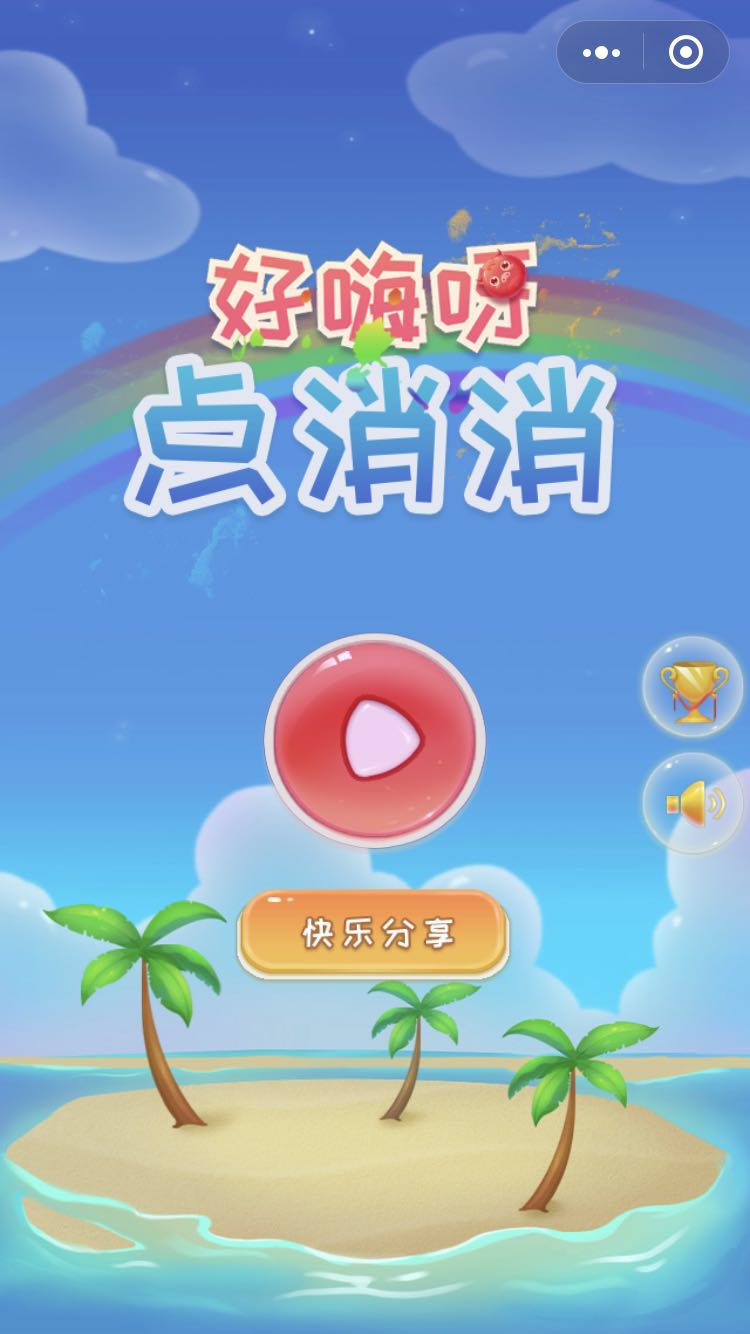This screenshot has height=1334, width=750.
Task: Start the game with the red play button
Action: tap(375, 740)
